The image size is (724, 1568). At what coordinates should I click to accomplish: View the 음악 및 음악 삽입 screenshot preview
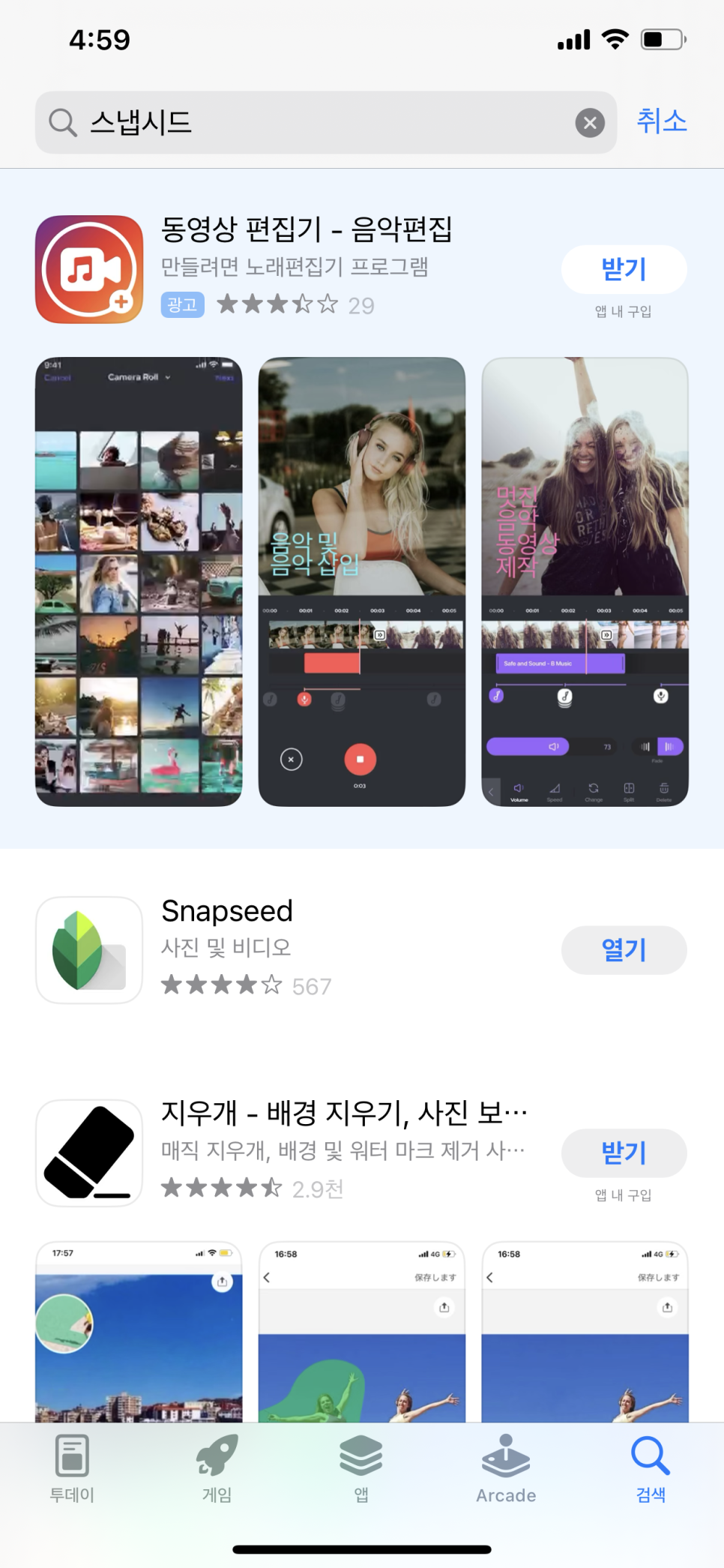[361, 581]
